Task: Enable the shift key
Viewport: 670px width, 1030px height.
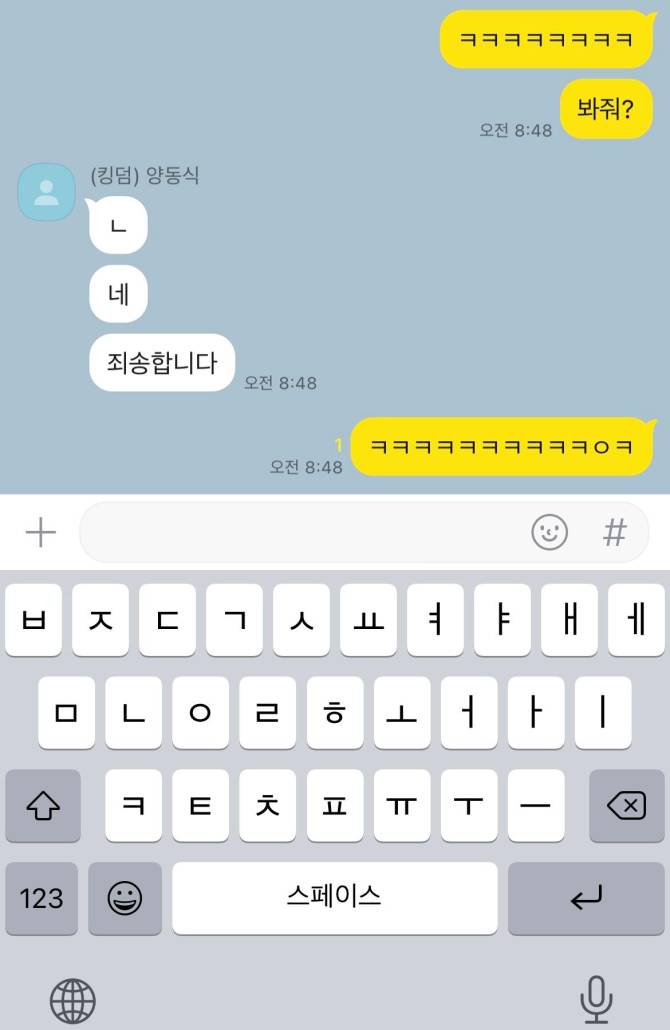Action: (42, 806)
